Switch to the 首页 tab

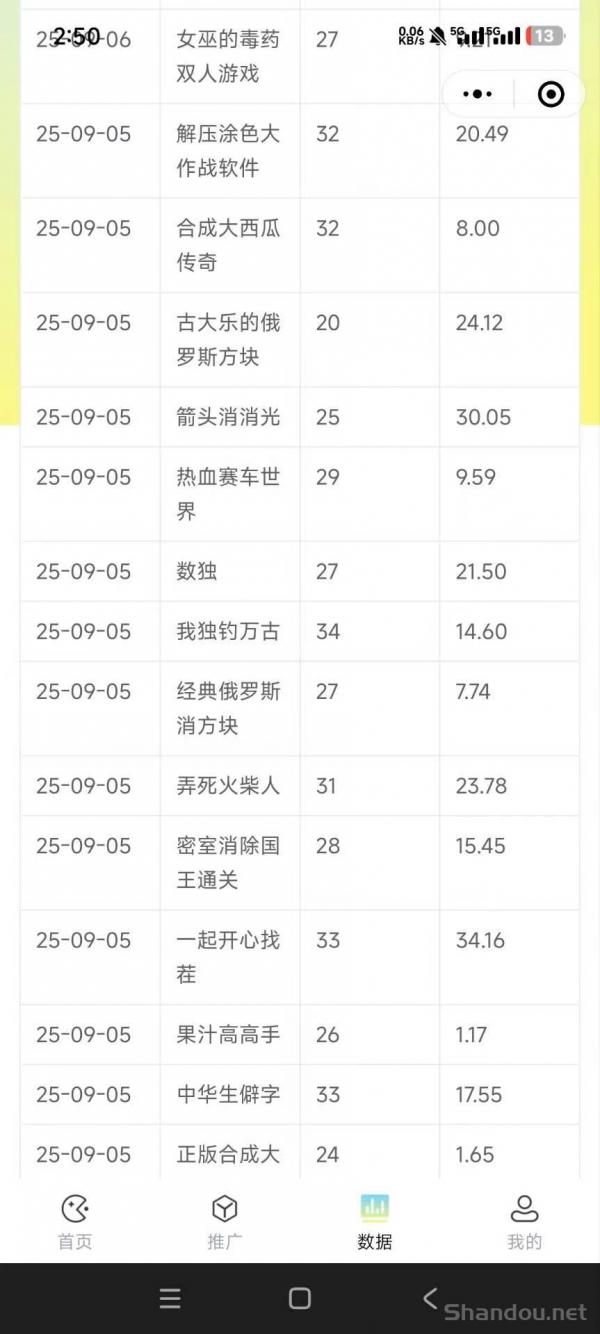pyautogui.click(x=75, y=1222)
